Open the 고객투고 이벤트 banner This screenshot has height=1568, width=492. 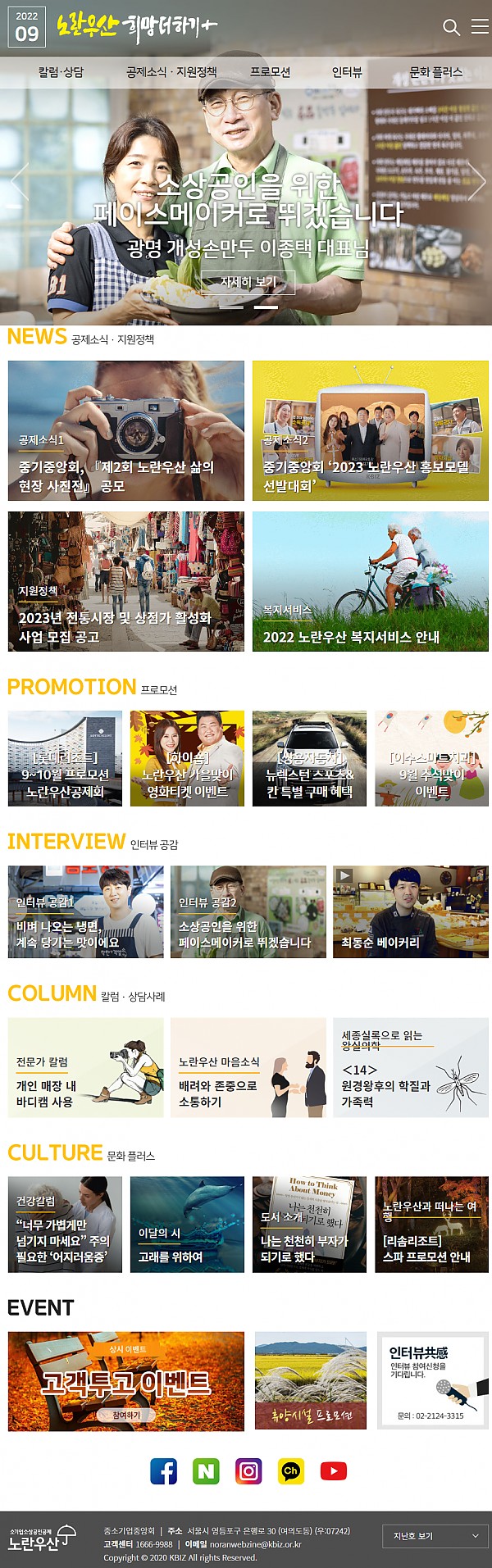[x=126, y=1381]
